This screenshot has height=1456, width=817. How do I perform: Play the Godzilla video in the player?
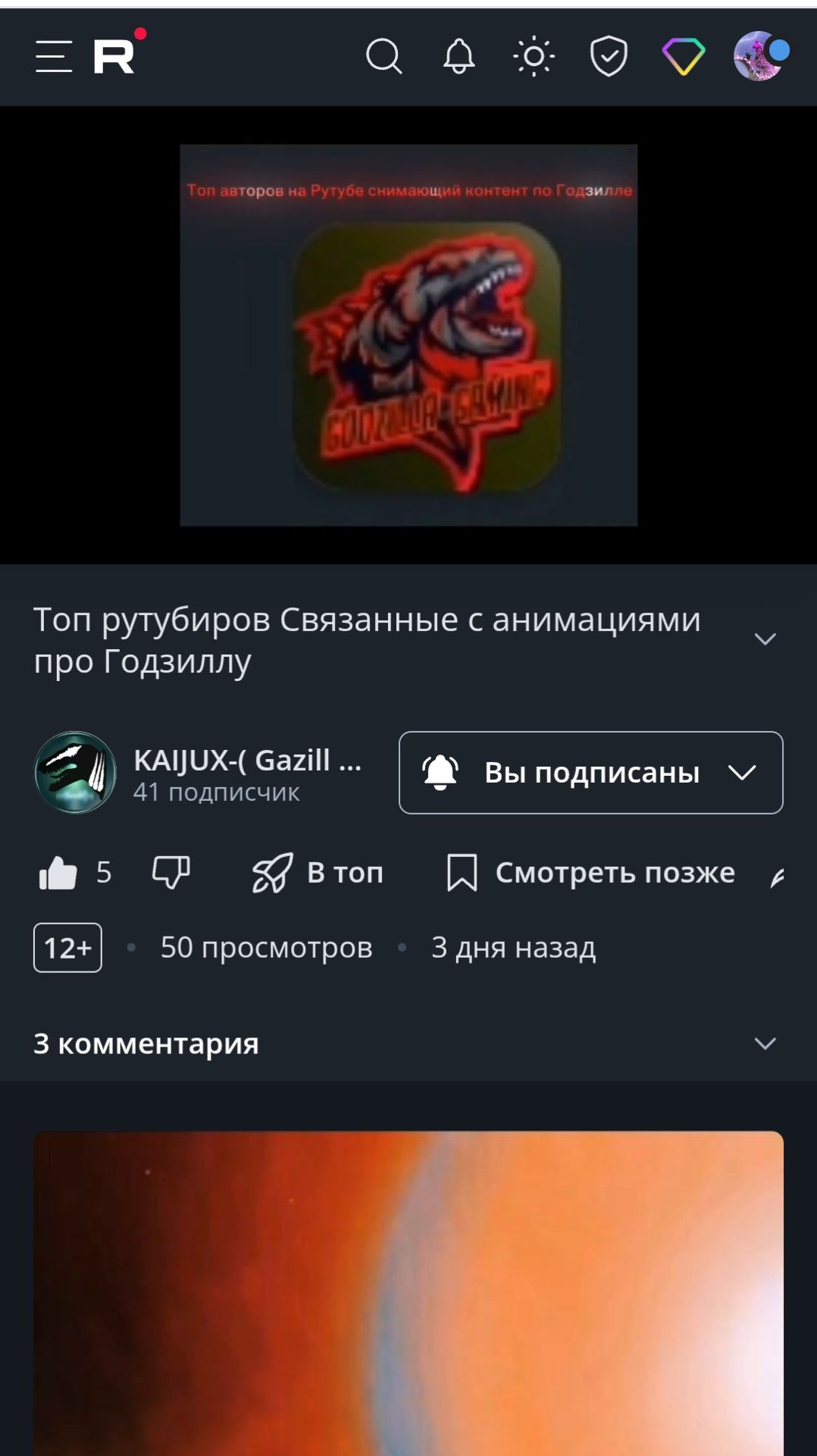pyautogui.click(x=409, y=335)
